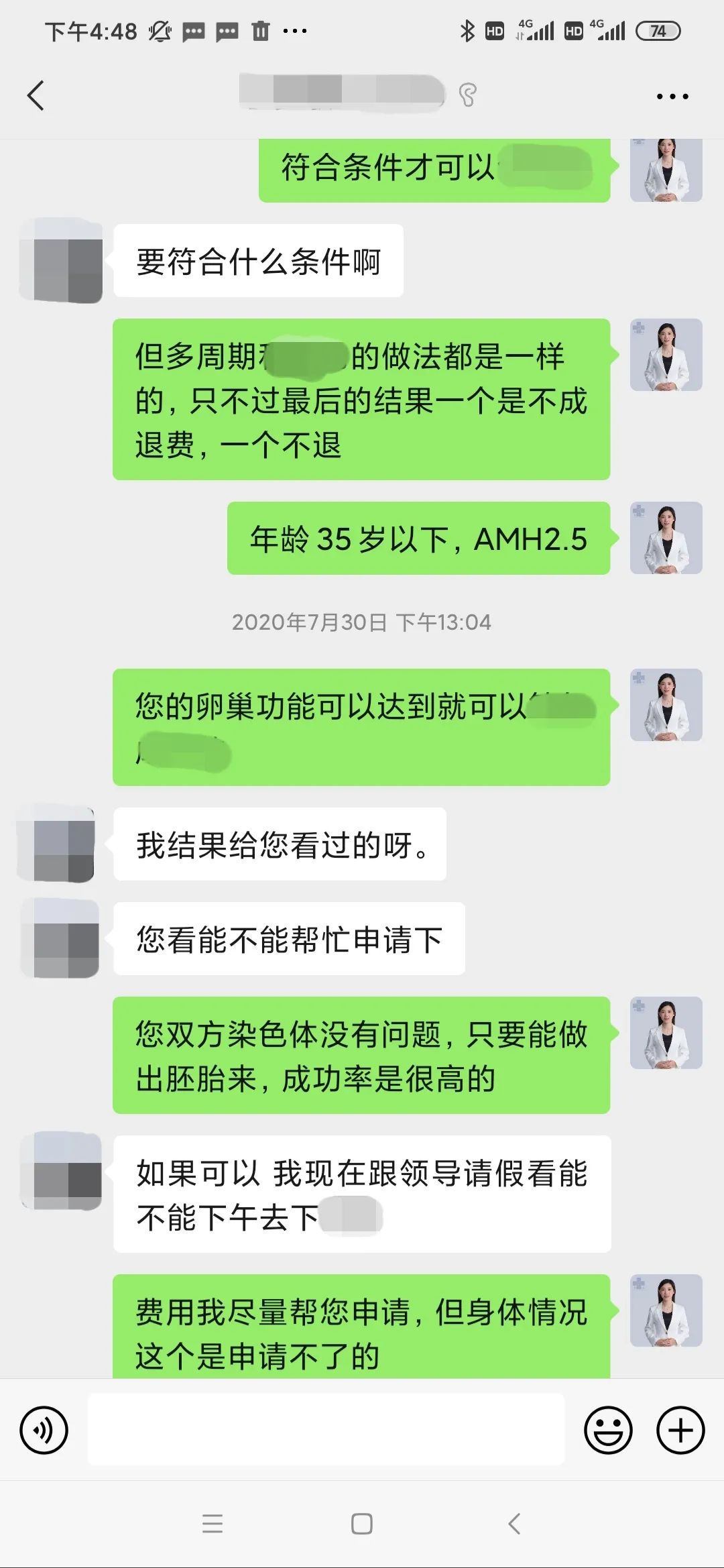Open the plus attachments panel
The image size is (724, 1568).
680,1430
